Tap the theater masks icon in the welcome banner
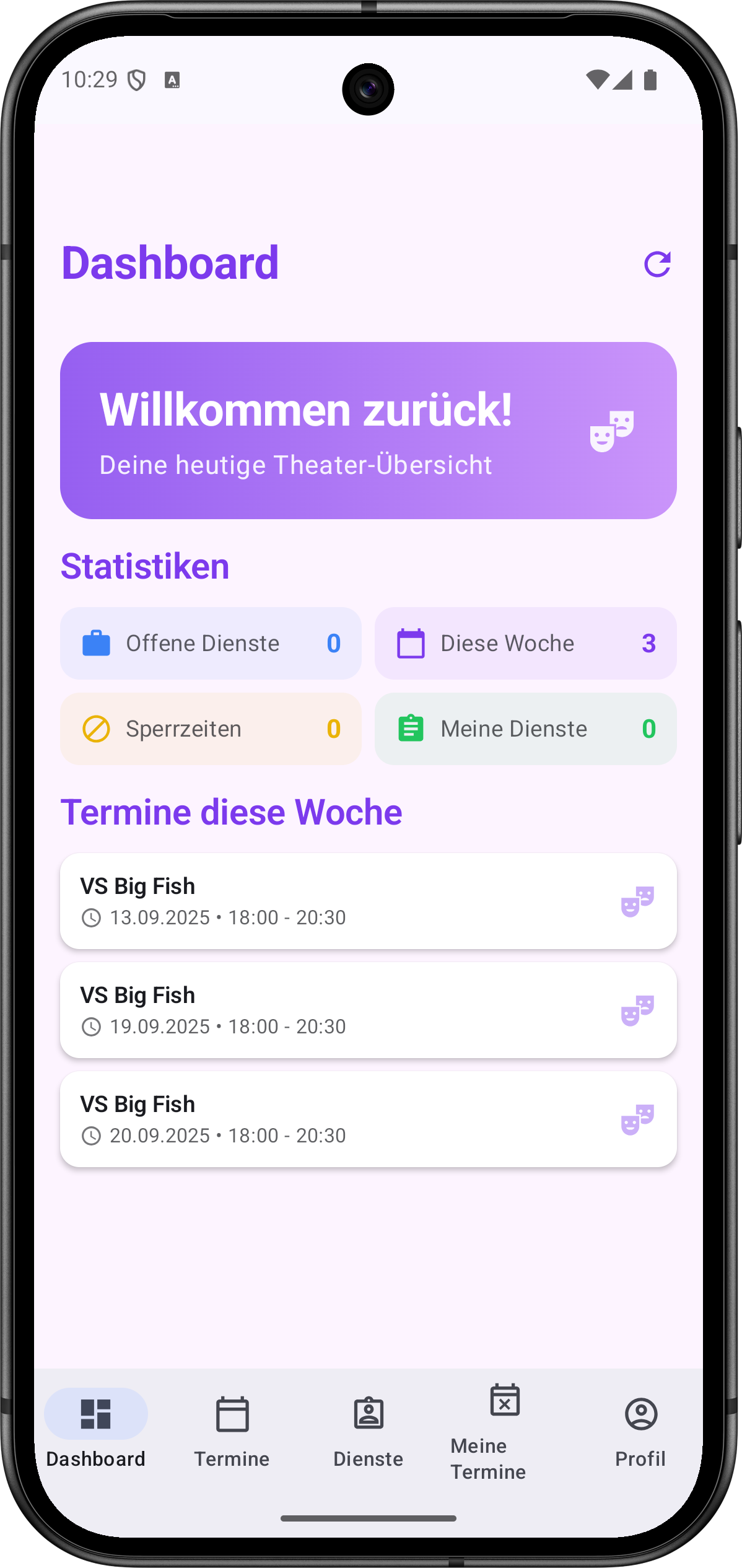Image resolution: width=742 pixels, height=1568 pixels. click(x=613, y=431)
